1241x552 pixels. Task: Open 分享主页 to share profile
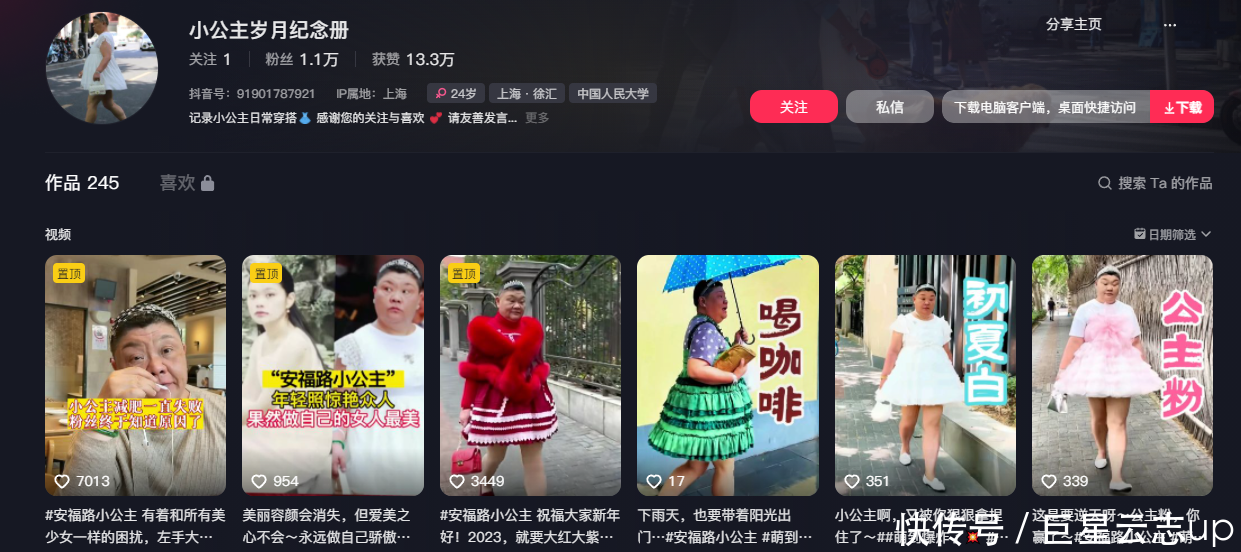pyautogui.click(x=1073, y=25)
